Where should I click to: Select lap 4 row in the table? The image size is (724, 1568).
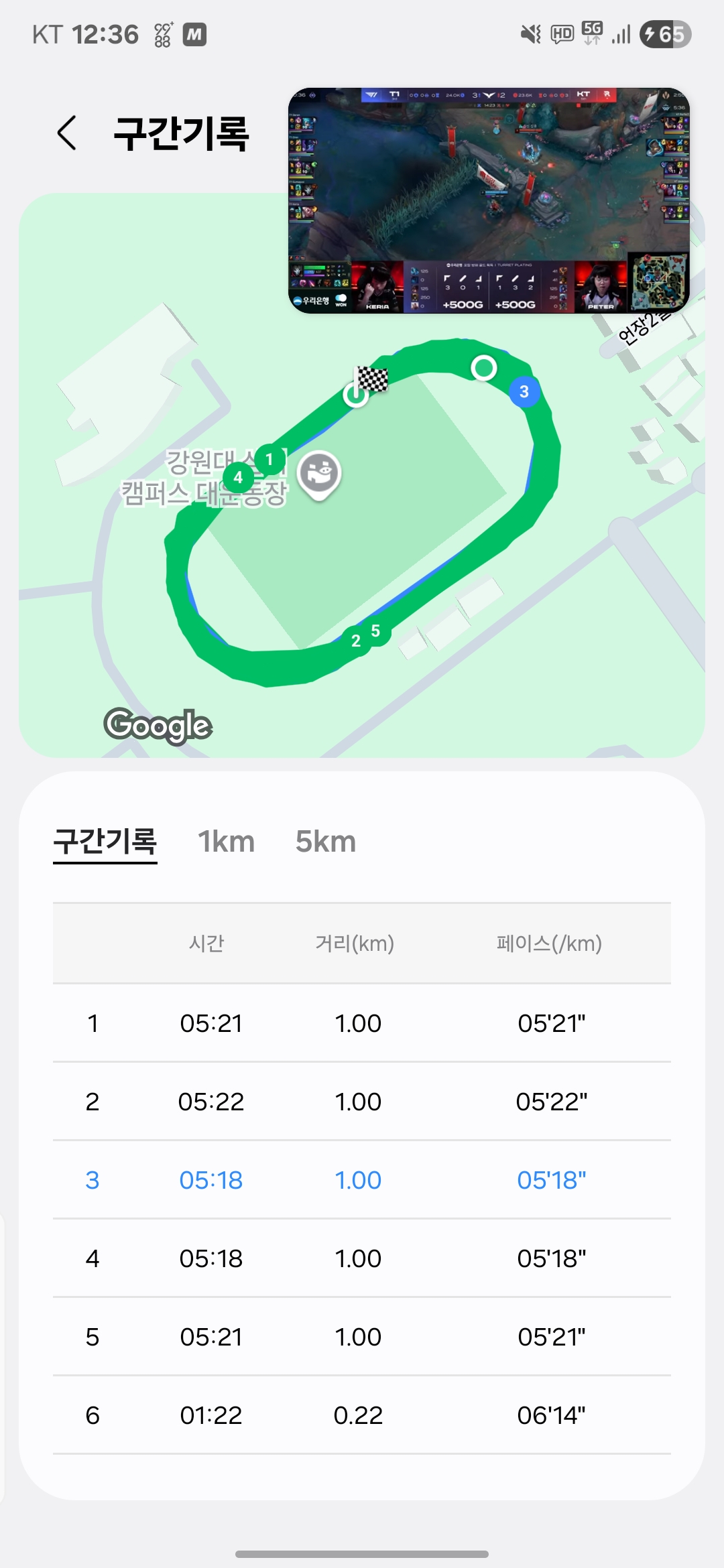pyautogui.click(x=362, y=1258)
